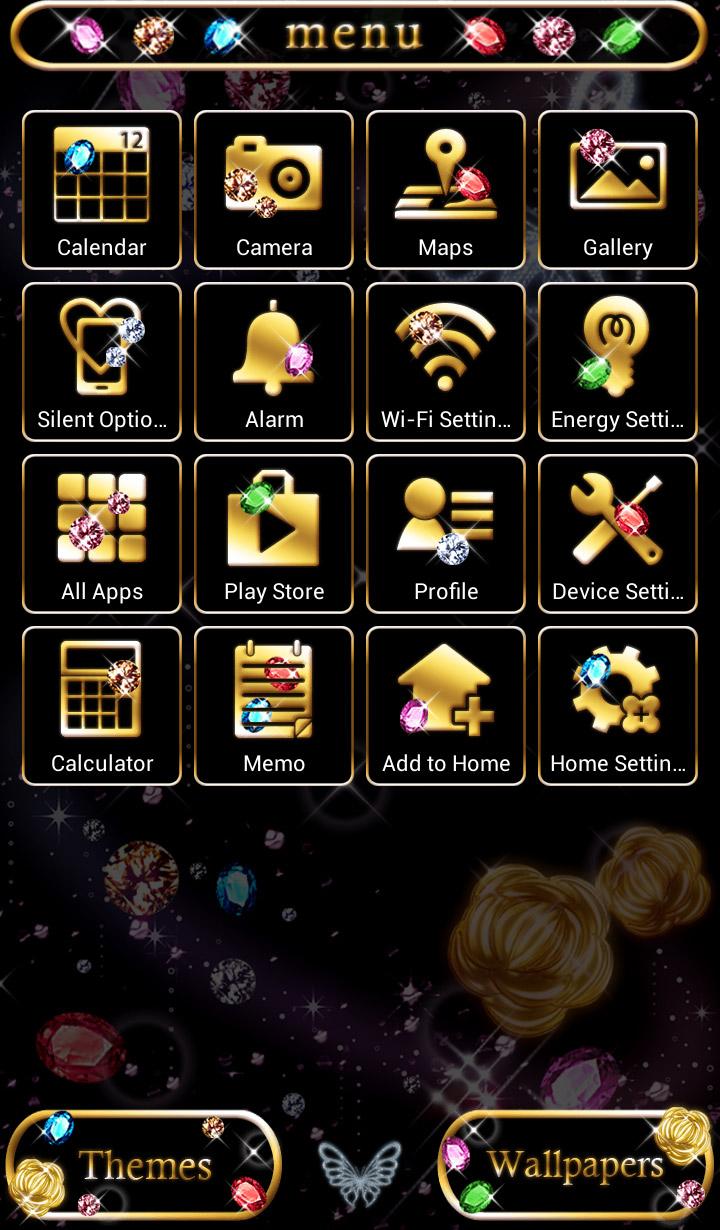Image resolution: width=720 pixels, height=1230 pixels.
Task: Tap the Themes button
Action: tap(144, 1166)
